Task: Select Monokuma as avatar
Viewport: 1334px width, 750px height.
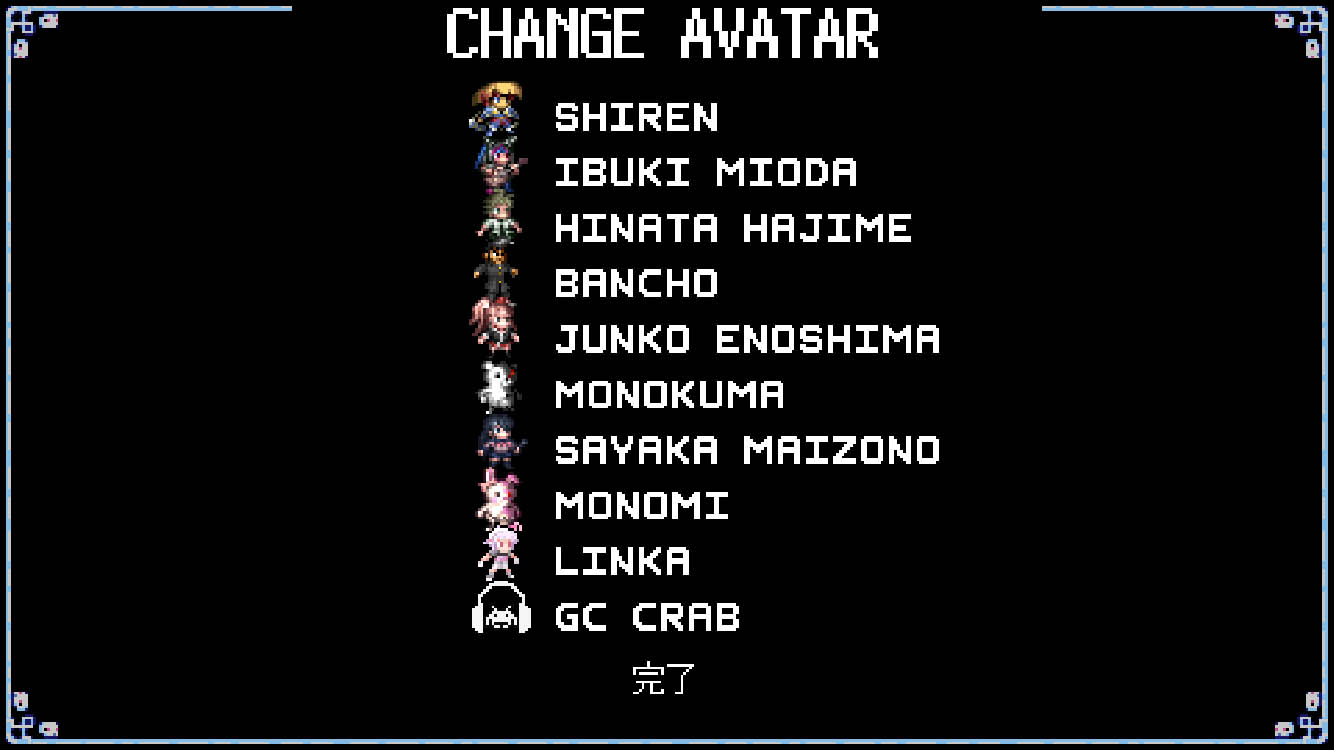Action: 669,394
